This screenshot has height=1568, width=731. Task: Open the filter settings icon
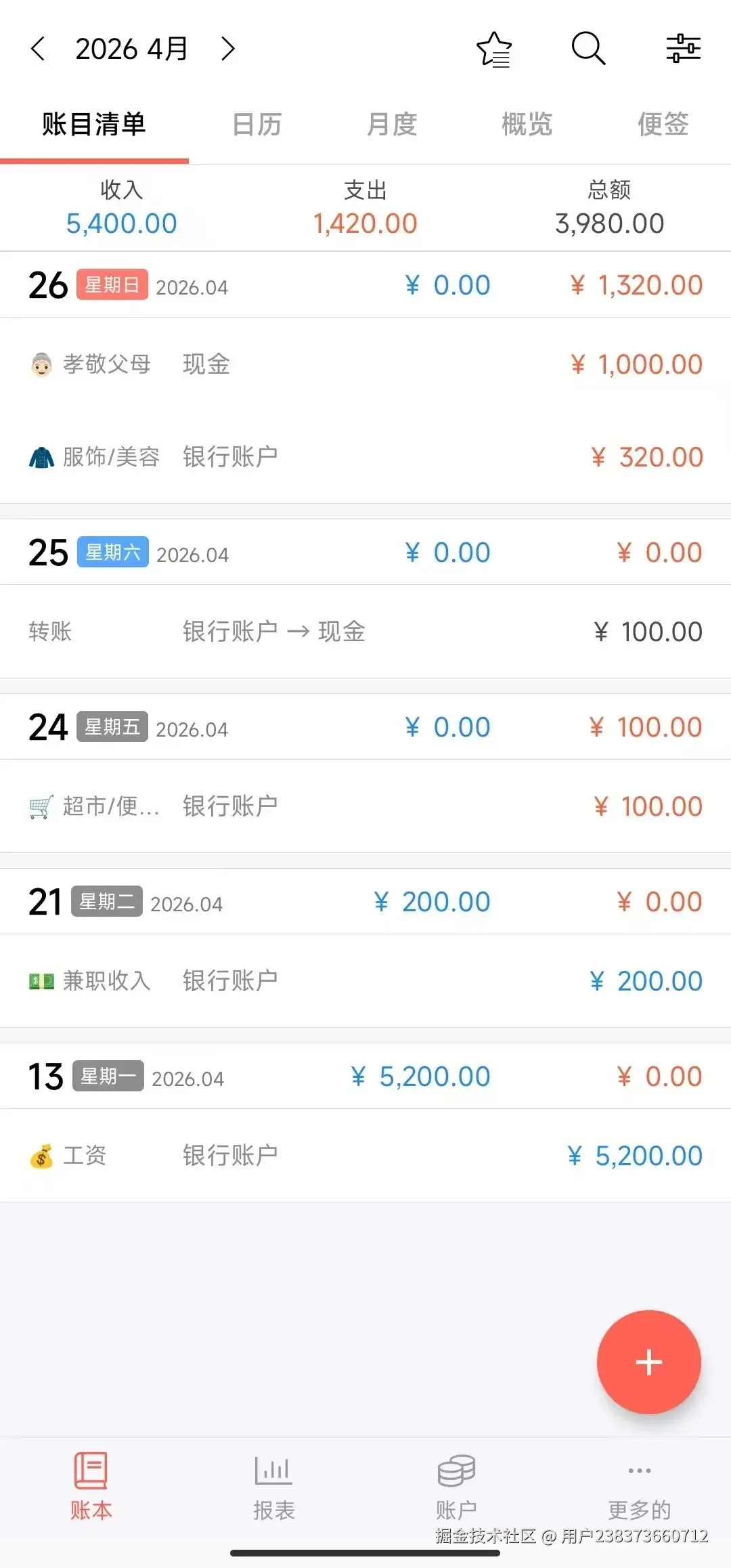683,48
